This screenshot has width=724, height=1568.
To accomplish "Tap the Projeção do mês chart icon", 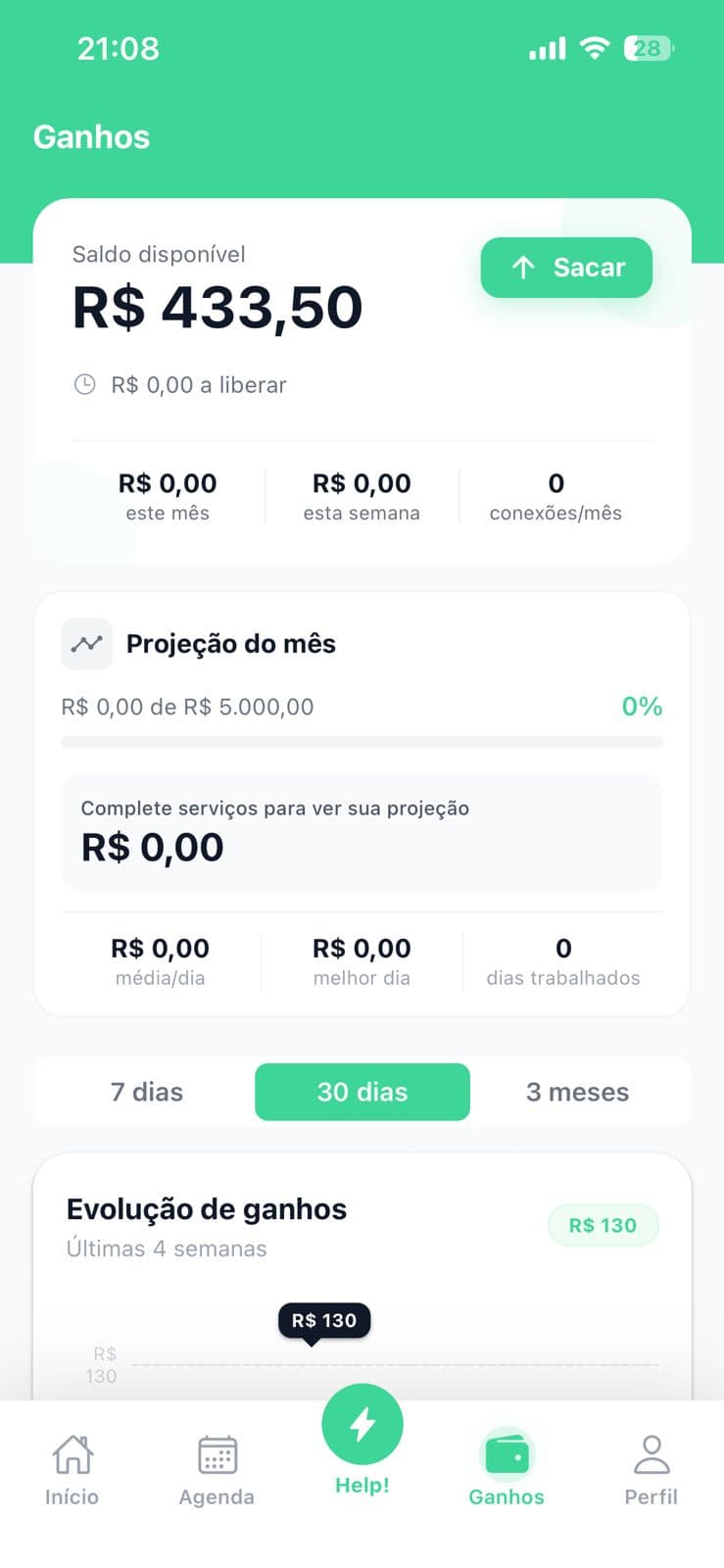I will tap(86, 644).
